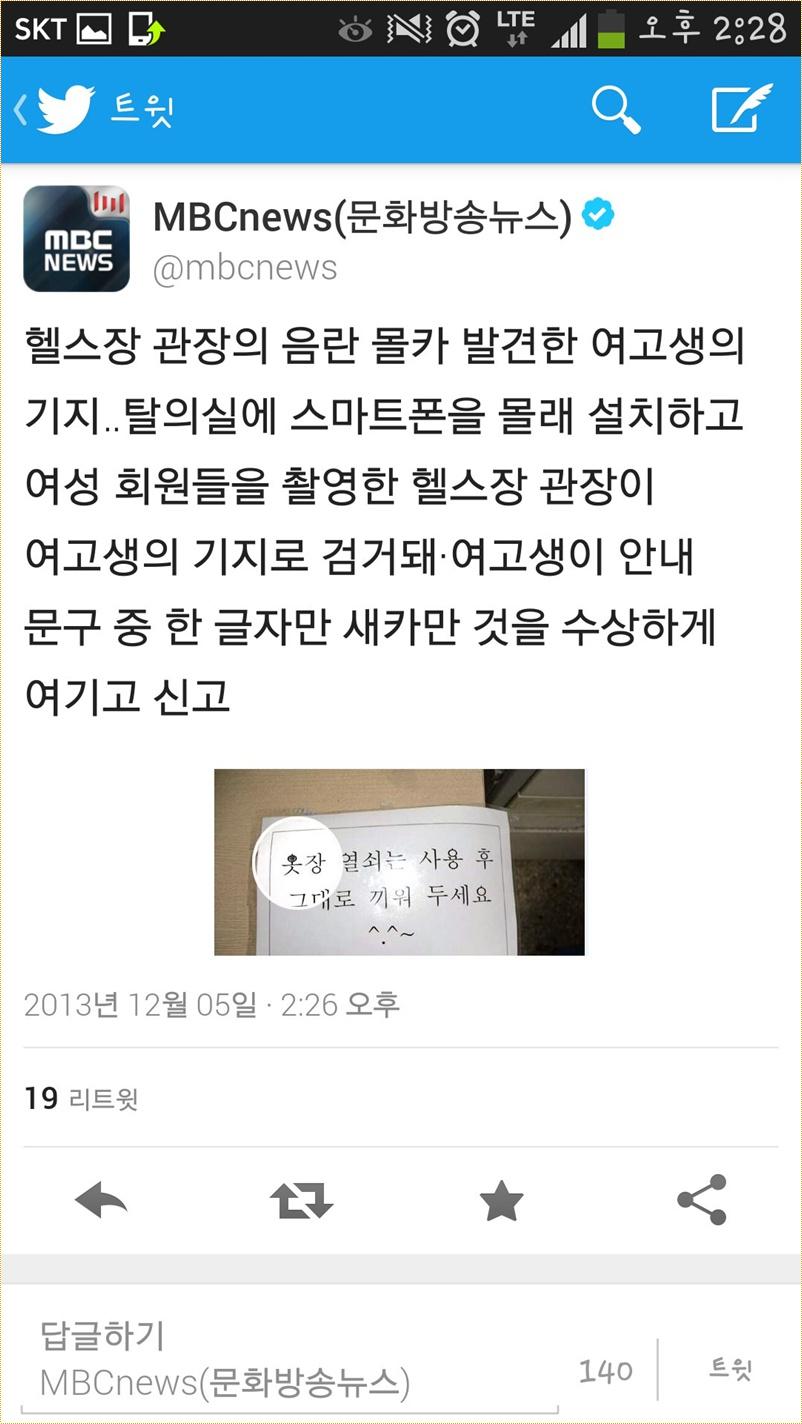This screenshot has height=1424, width=802.
Task: Share this tweet
Action: 701,1200
